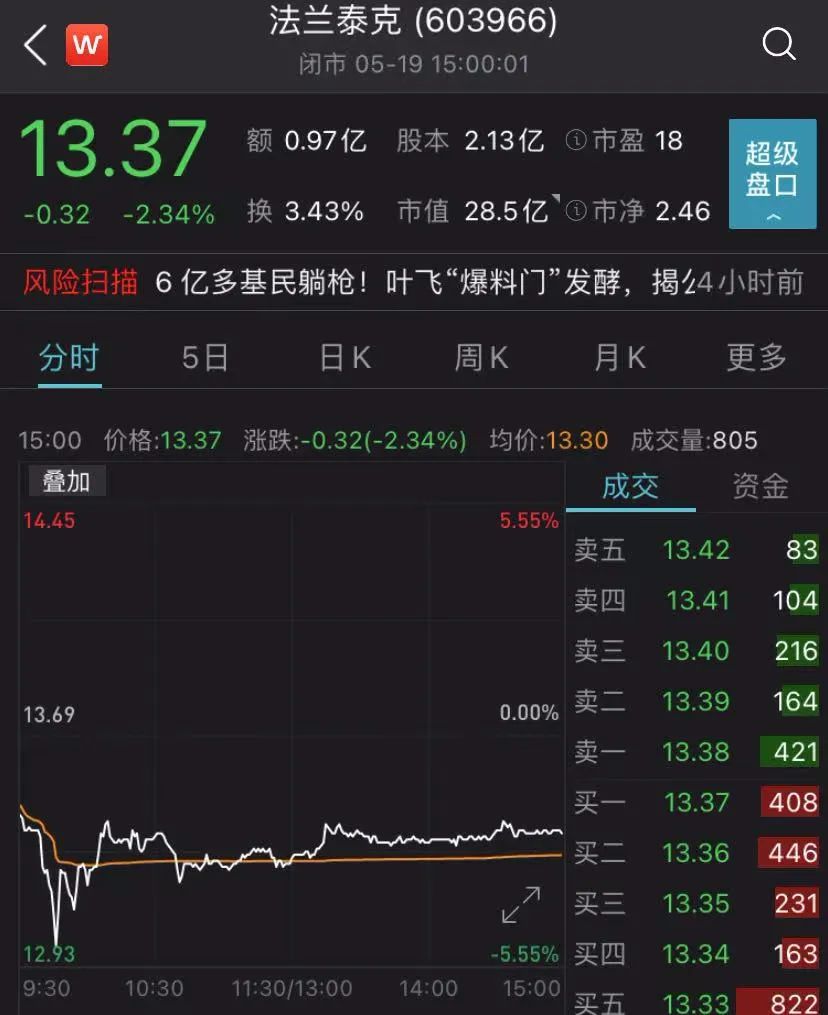Switch to the 分时 chart tab
The height and width of the screenshot is (1015, 828).
click(x=69, y=357)
